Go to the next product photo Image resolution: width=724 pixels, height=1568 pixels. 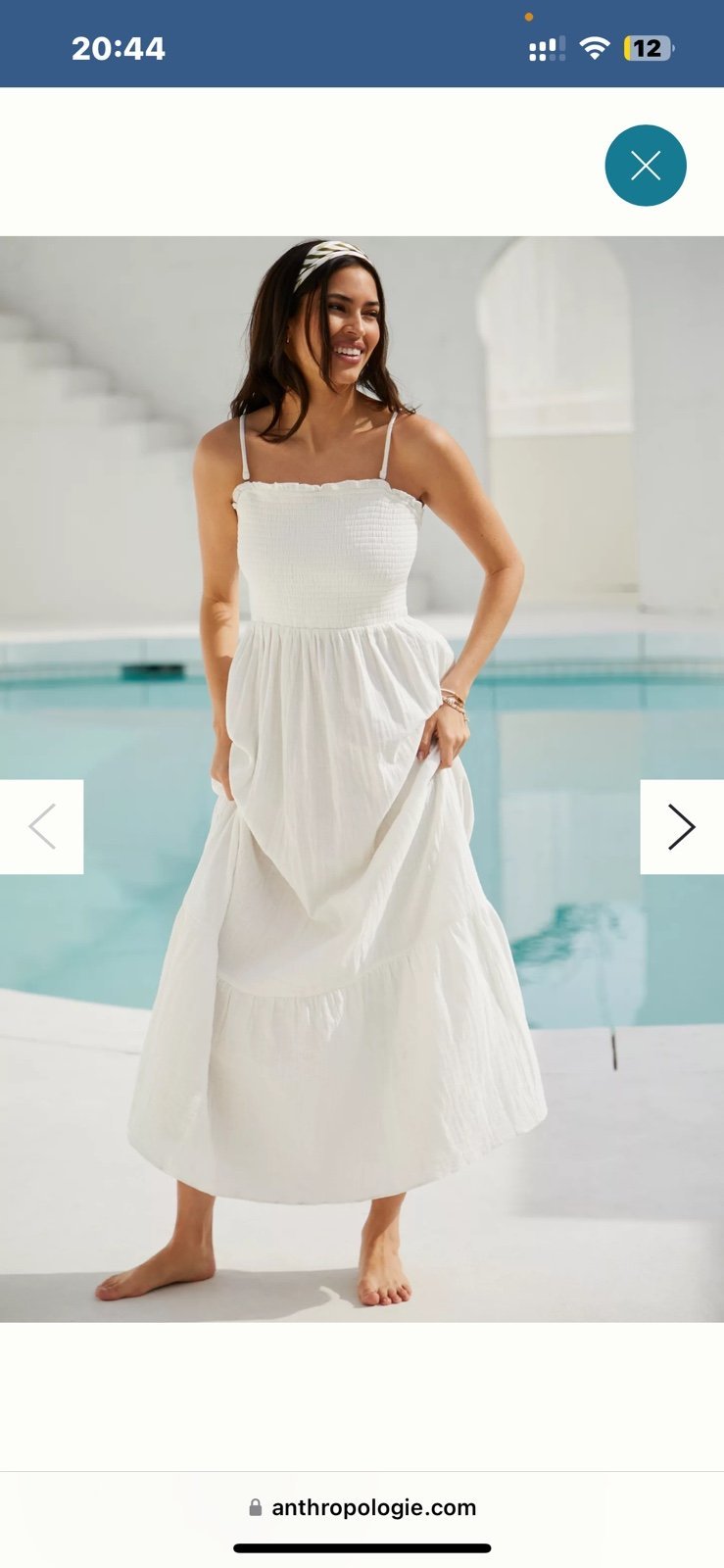[x=682, y=826]
